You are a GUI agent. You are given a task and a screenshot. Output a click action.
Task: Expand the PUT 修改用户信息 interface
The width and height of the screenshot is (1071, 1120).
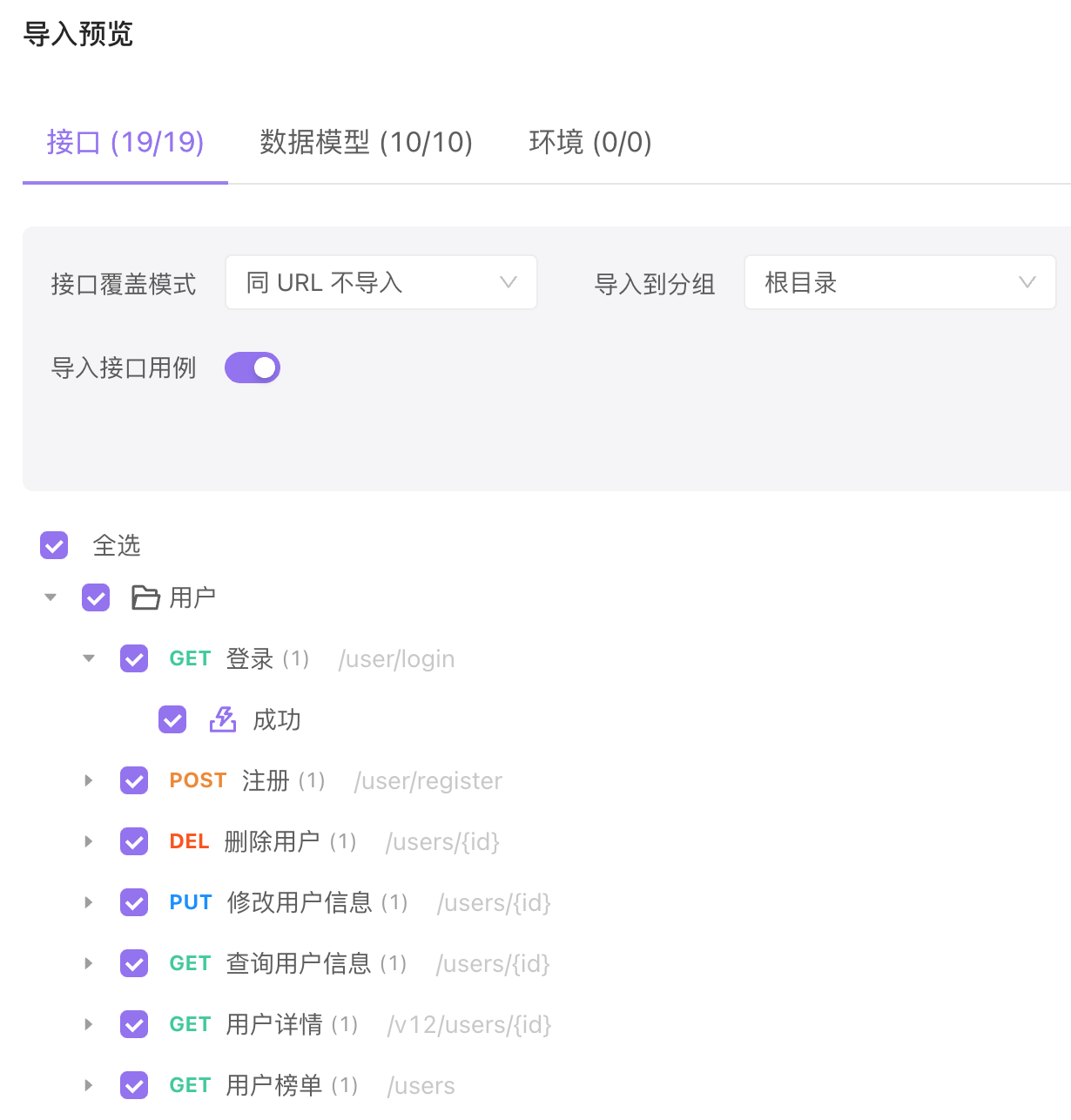pyautogui.click(x=89, y=902)
